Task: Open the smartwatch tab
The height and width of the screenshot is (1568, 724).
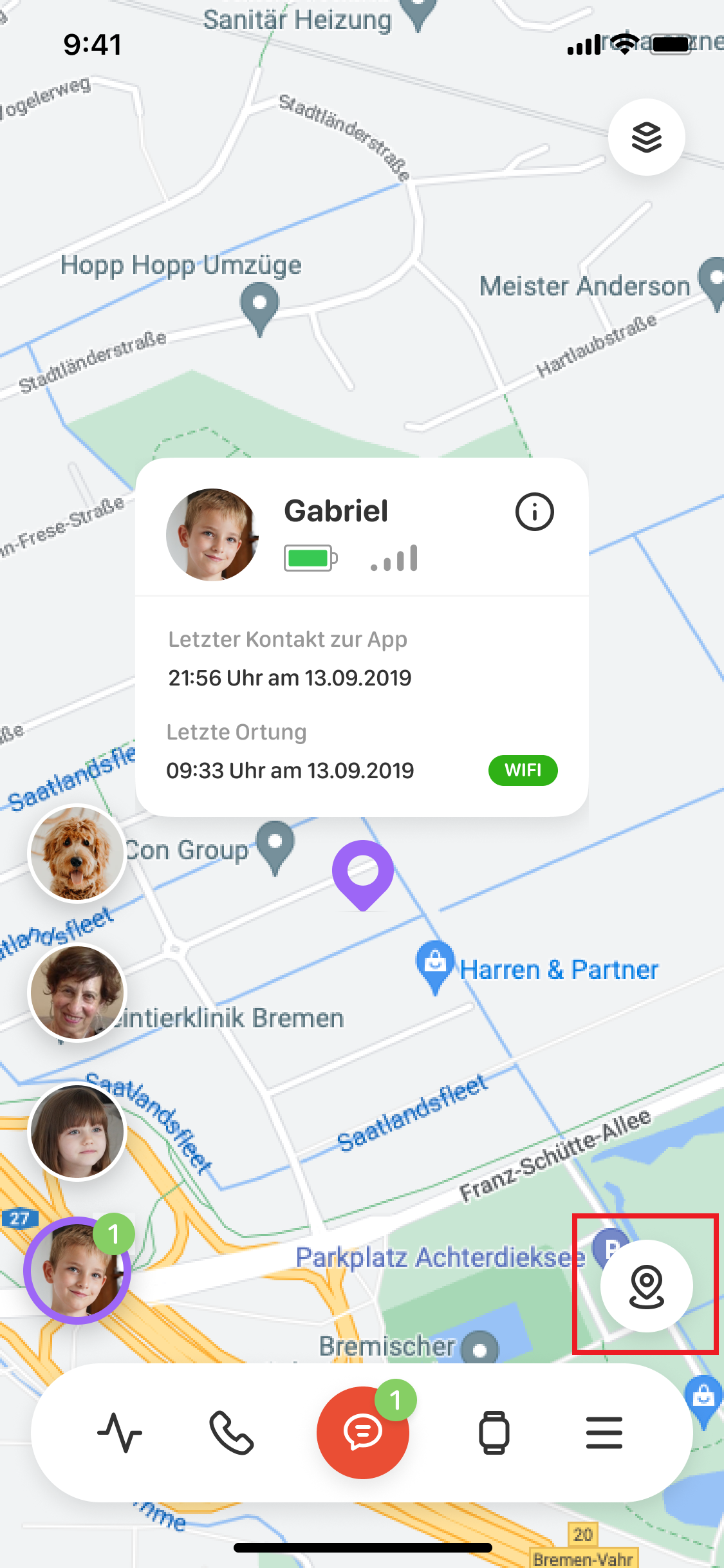Action: pos(494,1433)
